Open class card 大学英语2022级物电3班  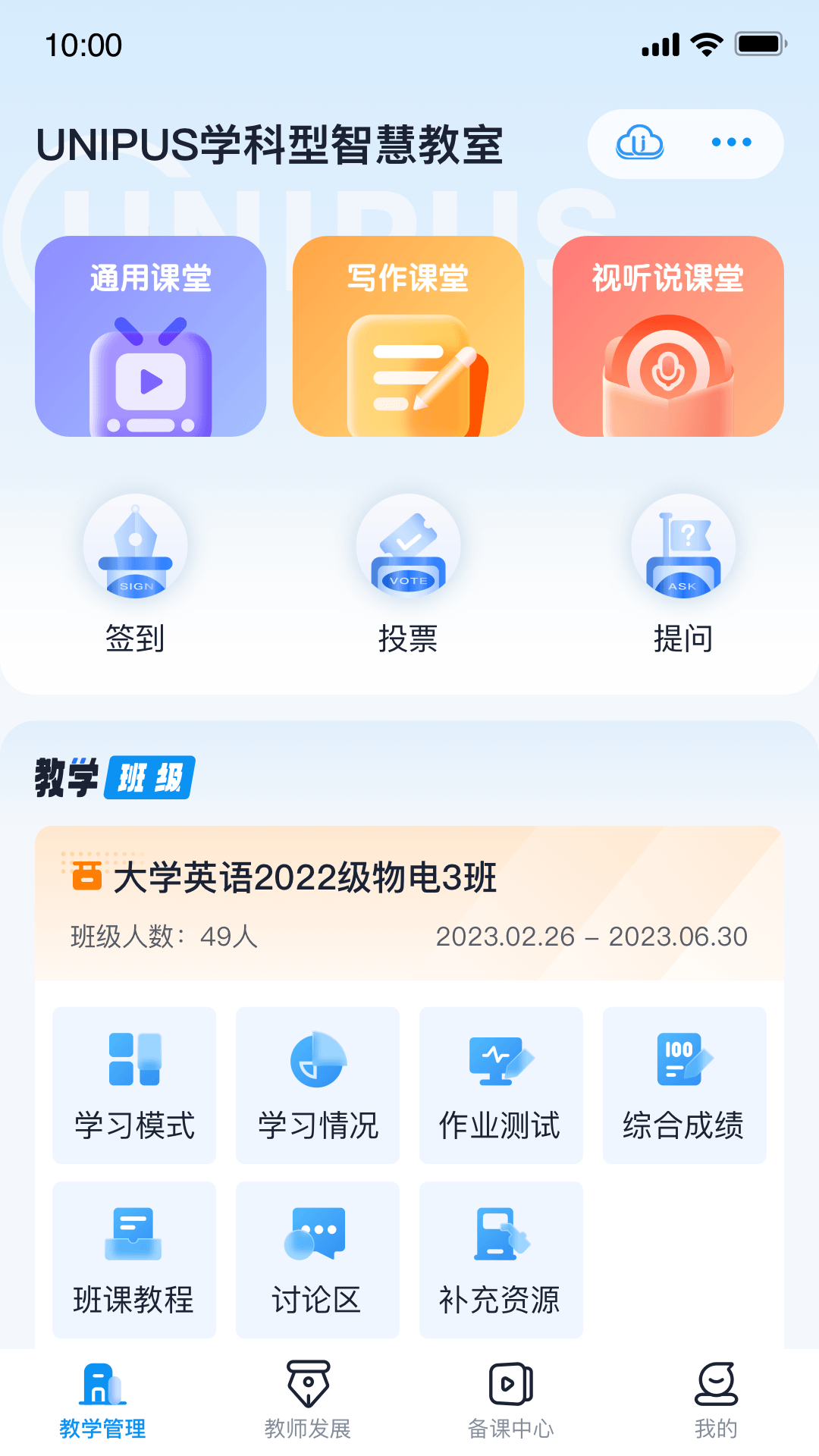(409, 902)
